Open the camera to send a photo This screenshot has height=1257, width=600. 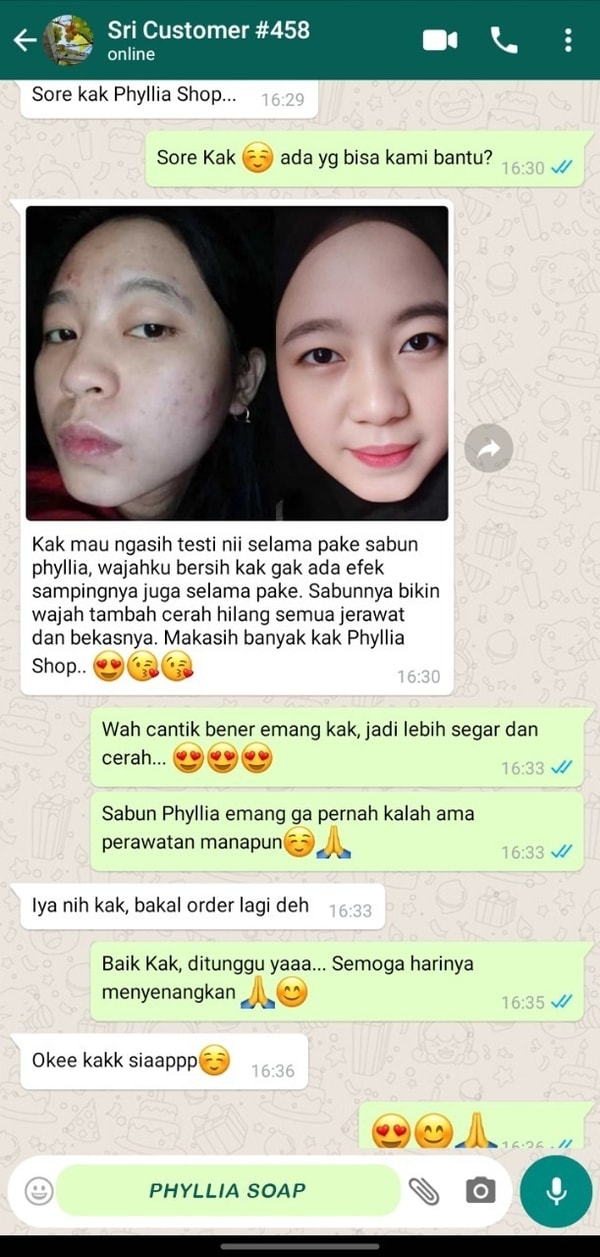click(480, 1191)
